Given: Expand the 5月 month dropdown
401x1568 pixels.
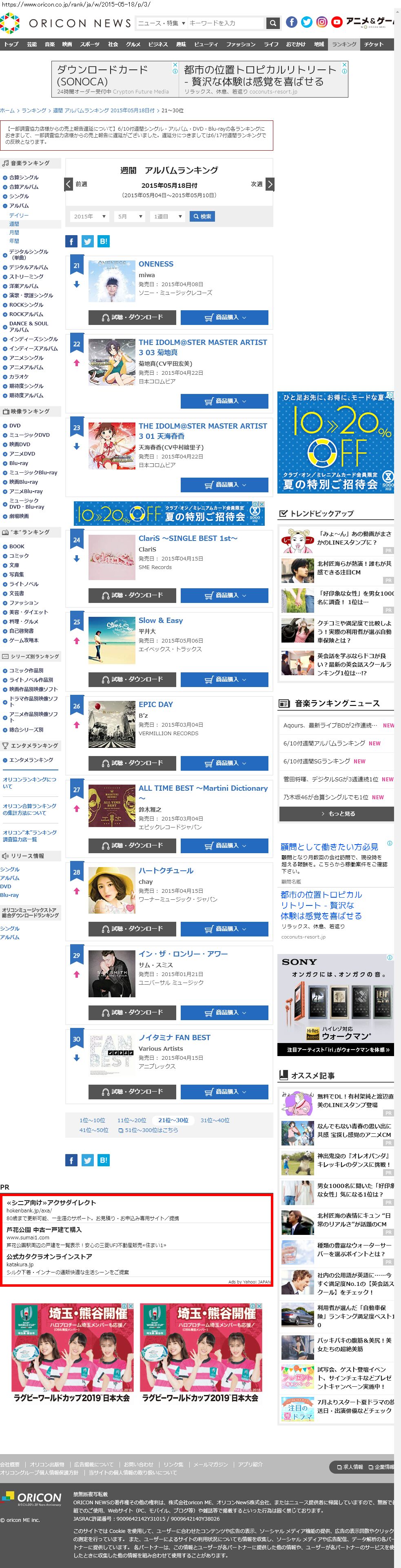Looking at the screenshot, I should click(130, 217).
